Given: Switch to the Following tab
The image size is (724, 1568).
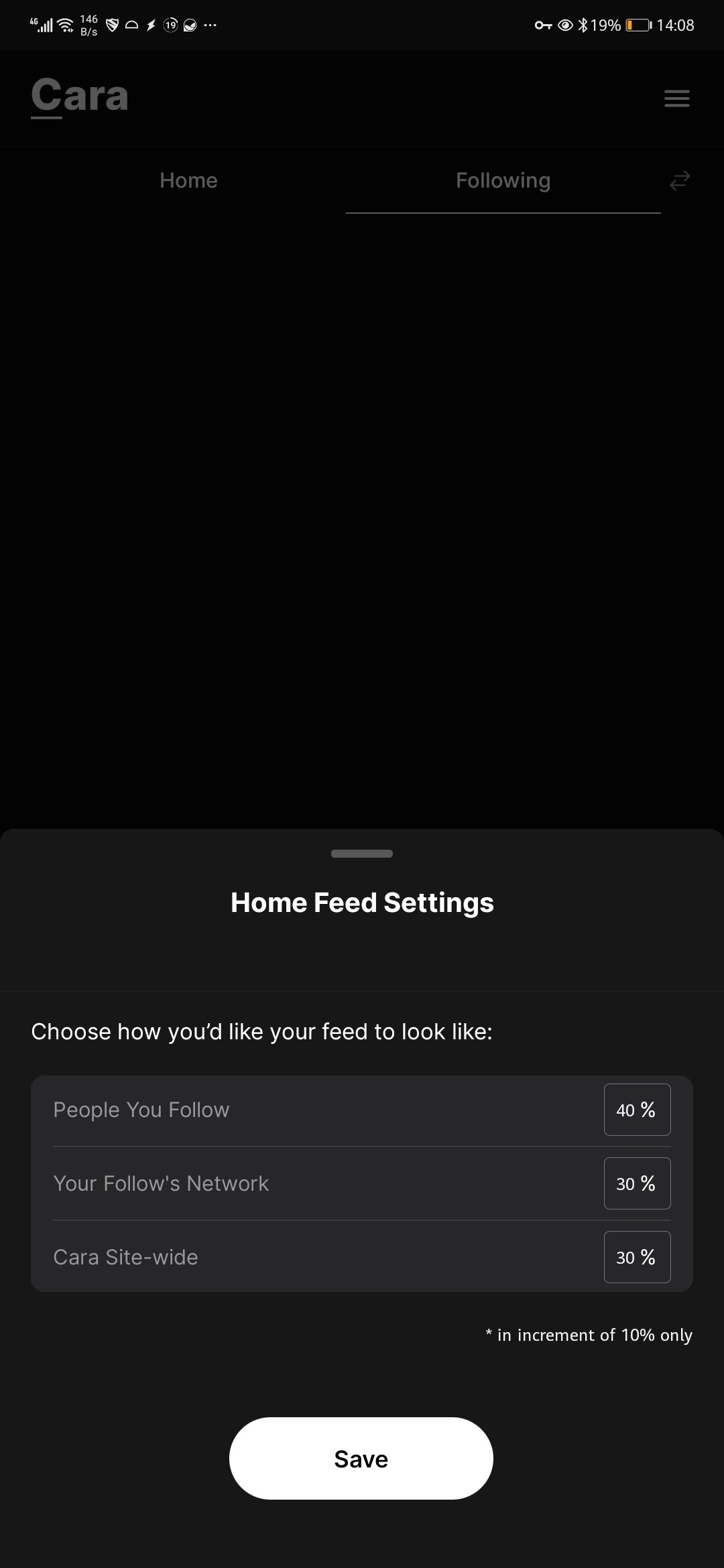Looking at the screenshot, I should [503, 180].
